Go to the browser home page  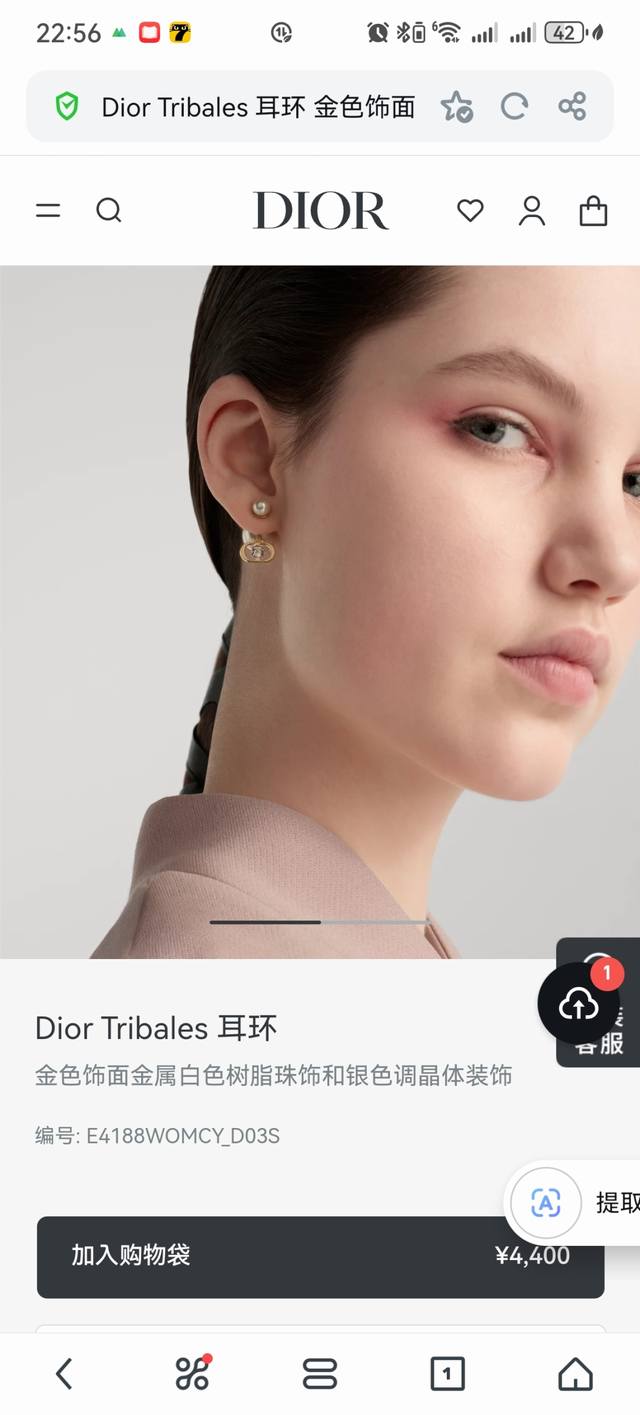(575, 1375)
